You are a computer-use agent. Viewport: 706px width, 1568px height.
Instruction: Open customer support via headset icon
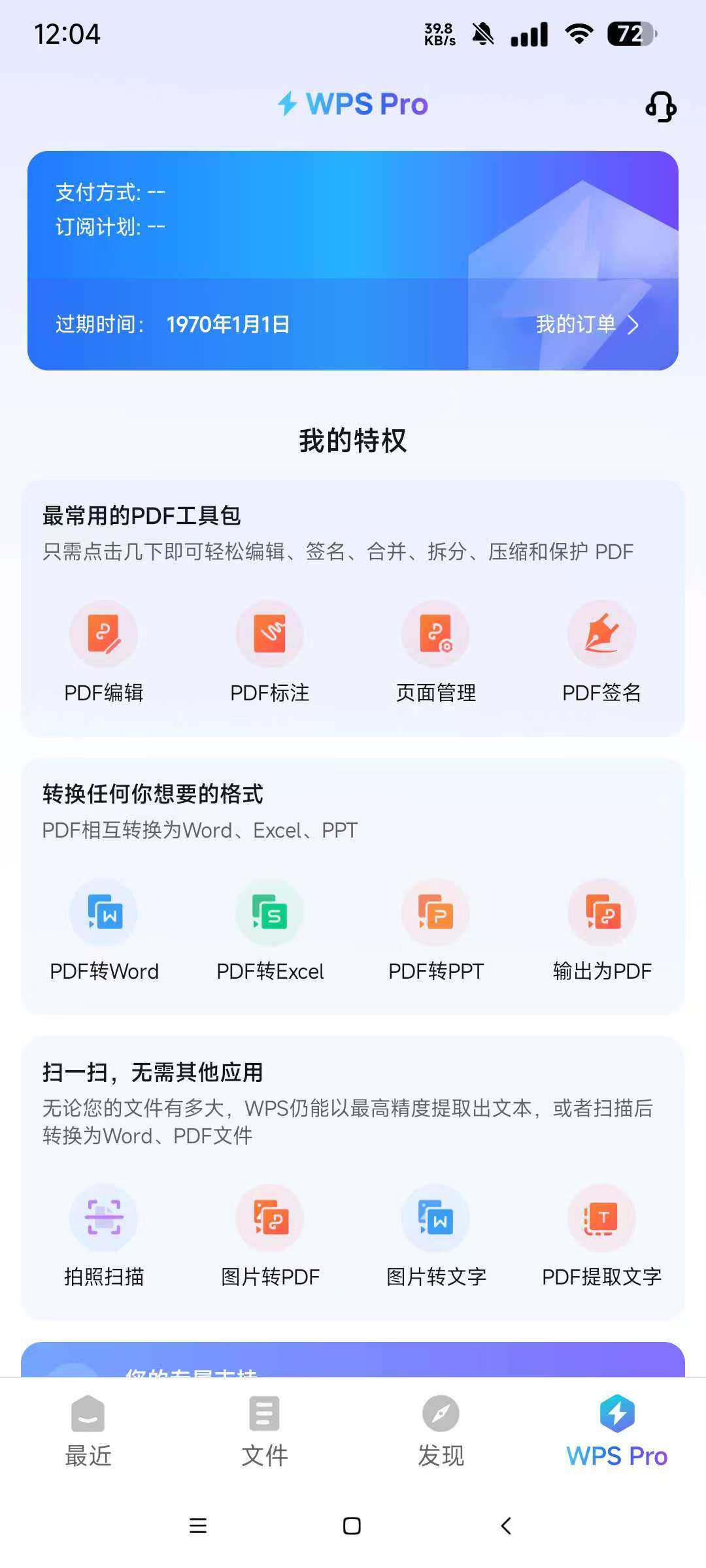tap(660, 106)
